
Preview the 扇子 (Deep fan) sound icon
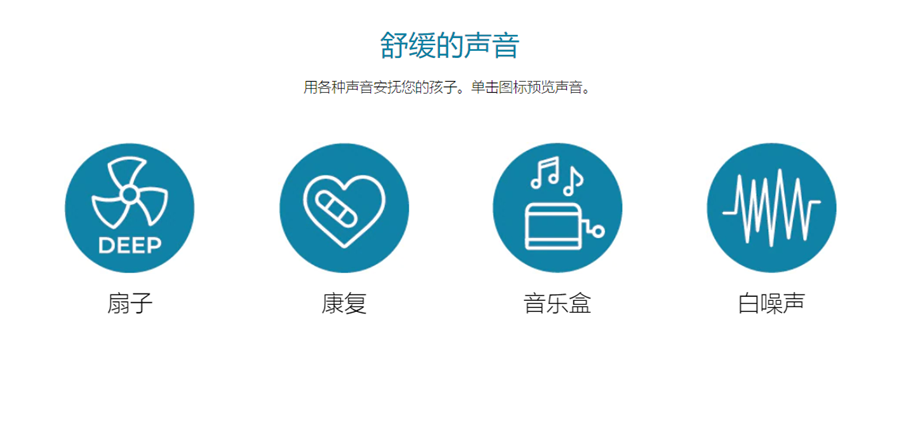(129, 207)
